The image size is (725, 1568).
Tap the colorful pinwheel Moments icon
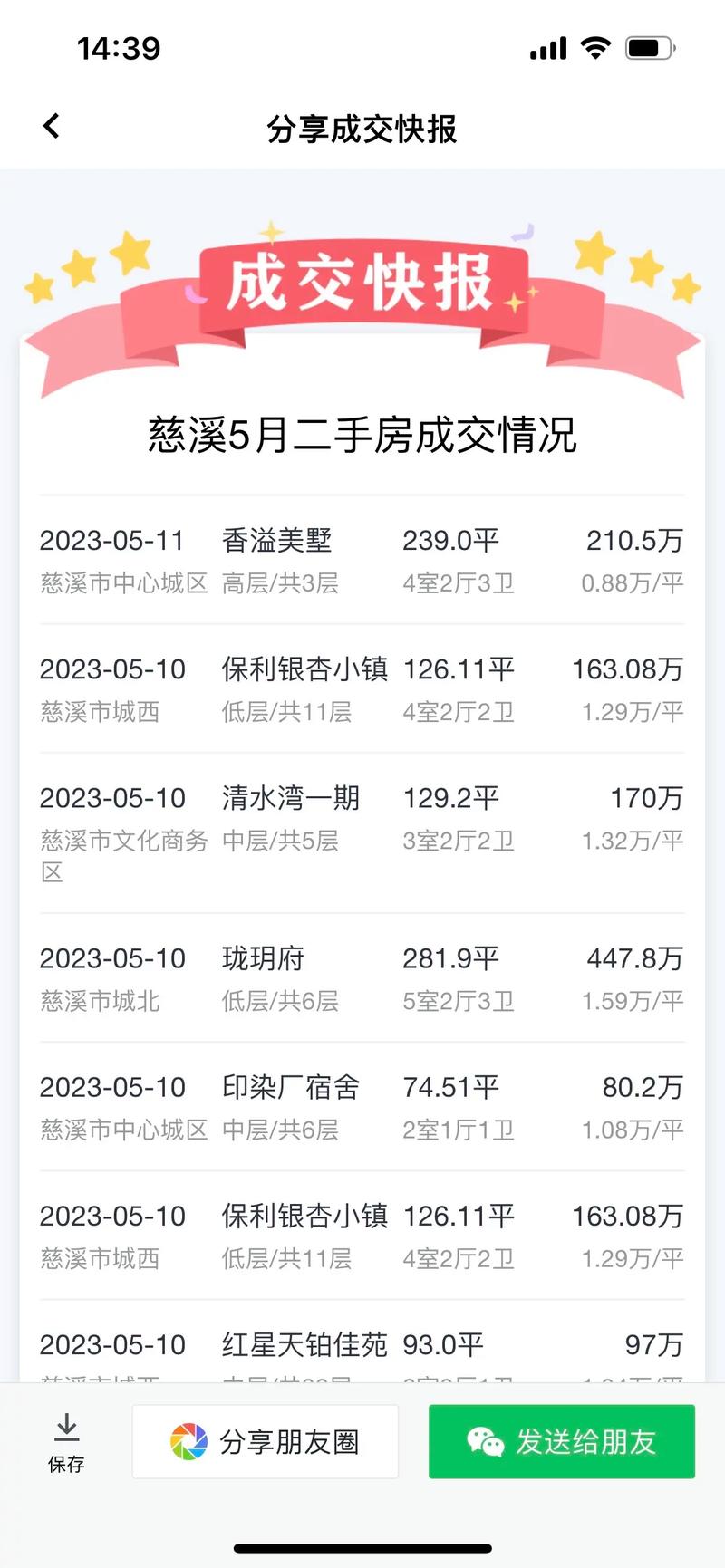pos(188,1440)
